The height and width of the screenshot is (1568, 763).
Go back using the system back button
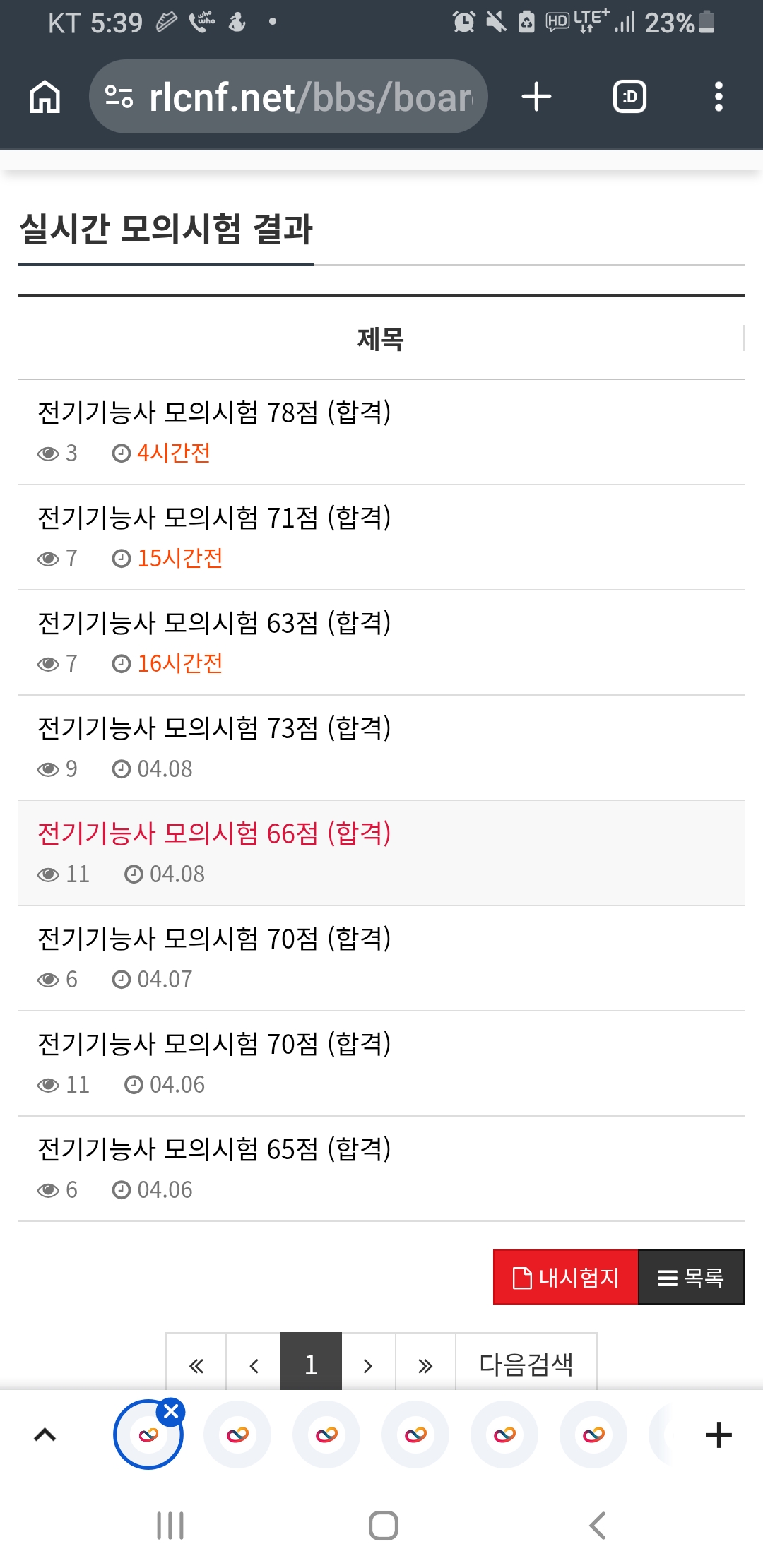click(x=598, y=1526)
